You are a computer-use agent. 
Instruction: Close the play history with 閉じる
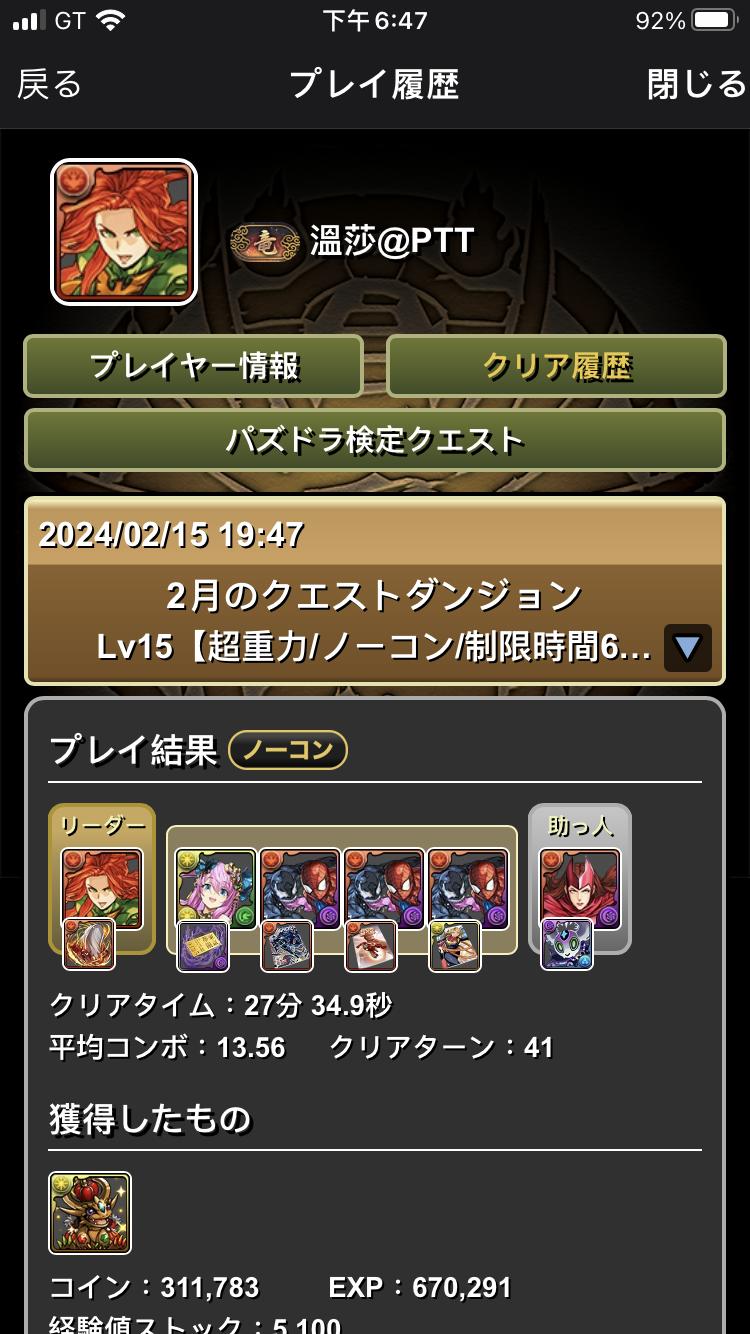(695, 85)
